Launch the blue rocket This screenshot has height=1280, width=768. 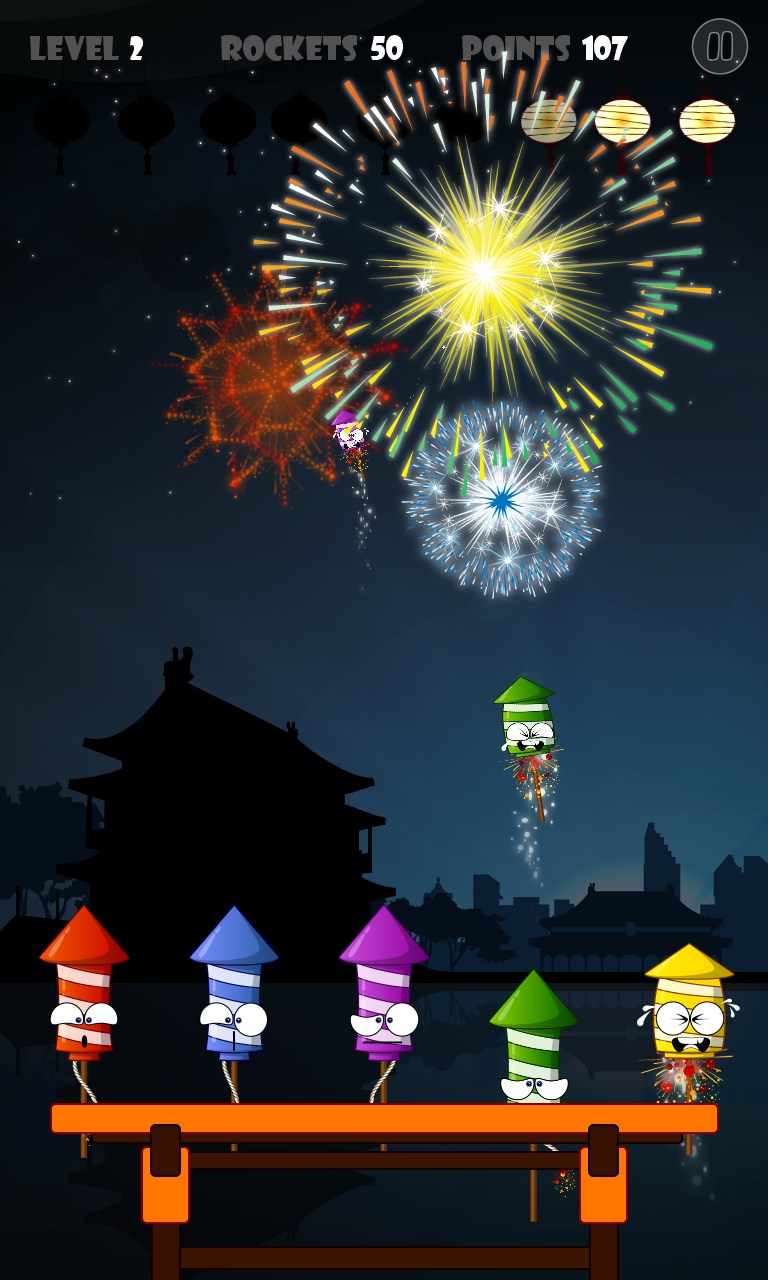234,990
